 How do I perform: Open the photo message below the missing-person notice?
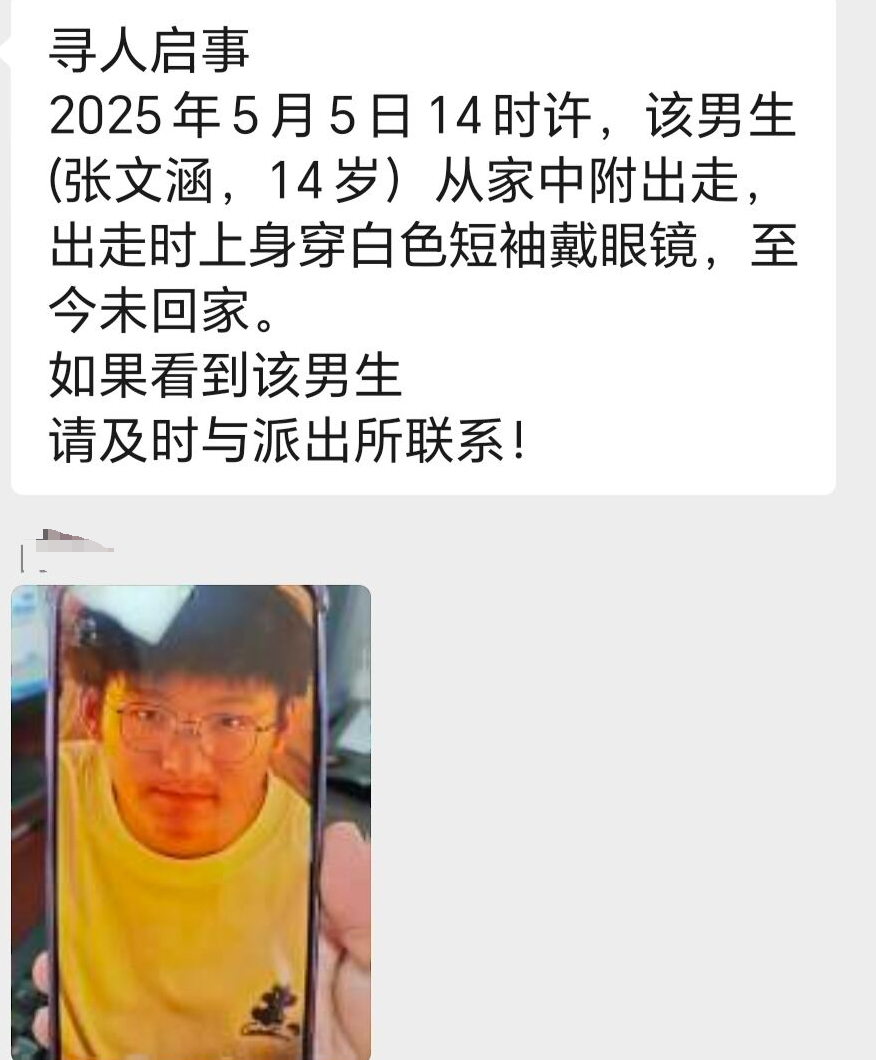click(190, 820)
